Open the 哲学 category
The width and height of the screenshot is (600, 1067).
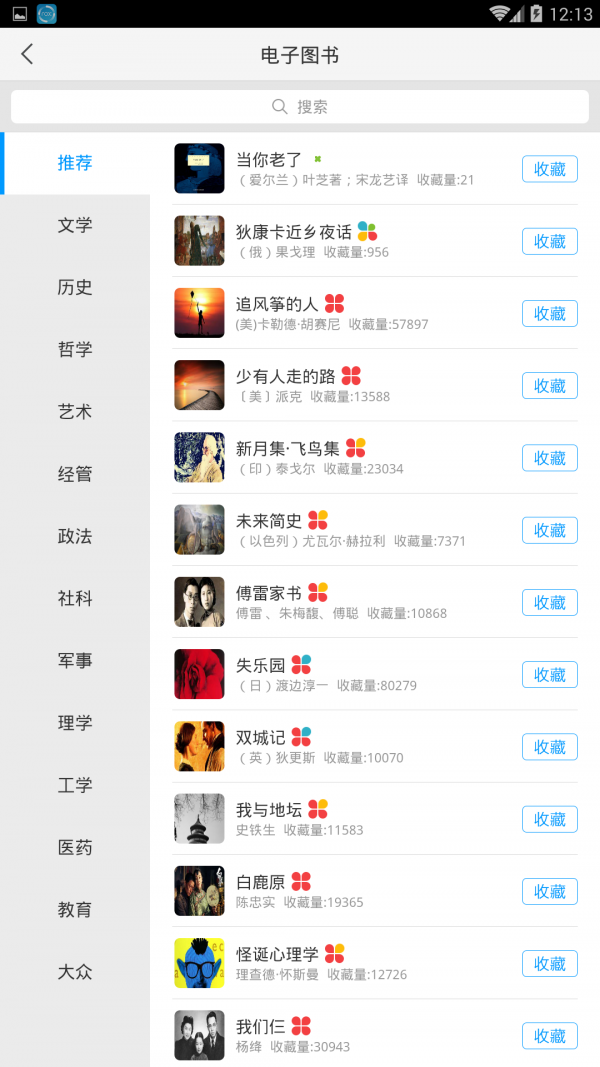[75, 349]
